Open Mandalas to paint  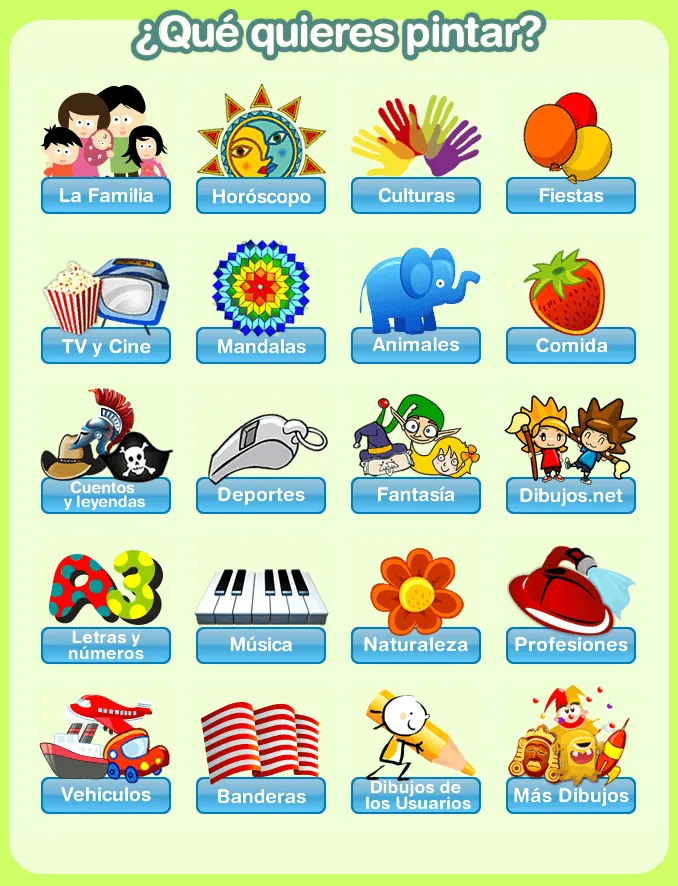pos(261,347)
